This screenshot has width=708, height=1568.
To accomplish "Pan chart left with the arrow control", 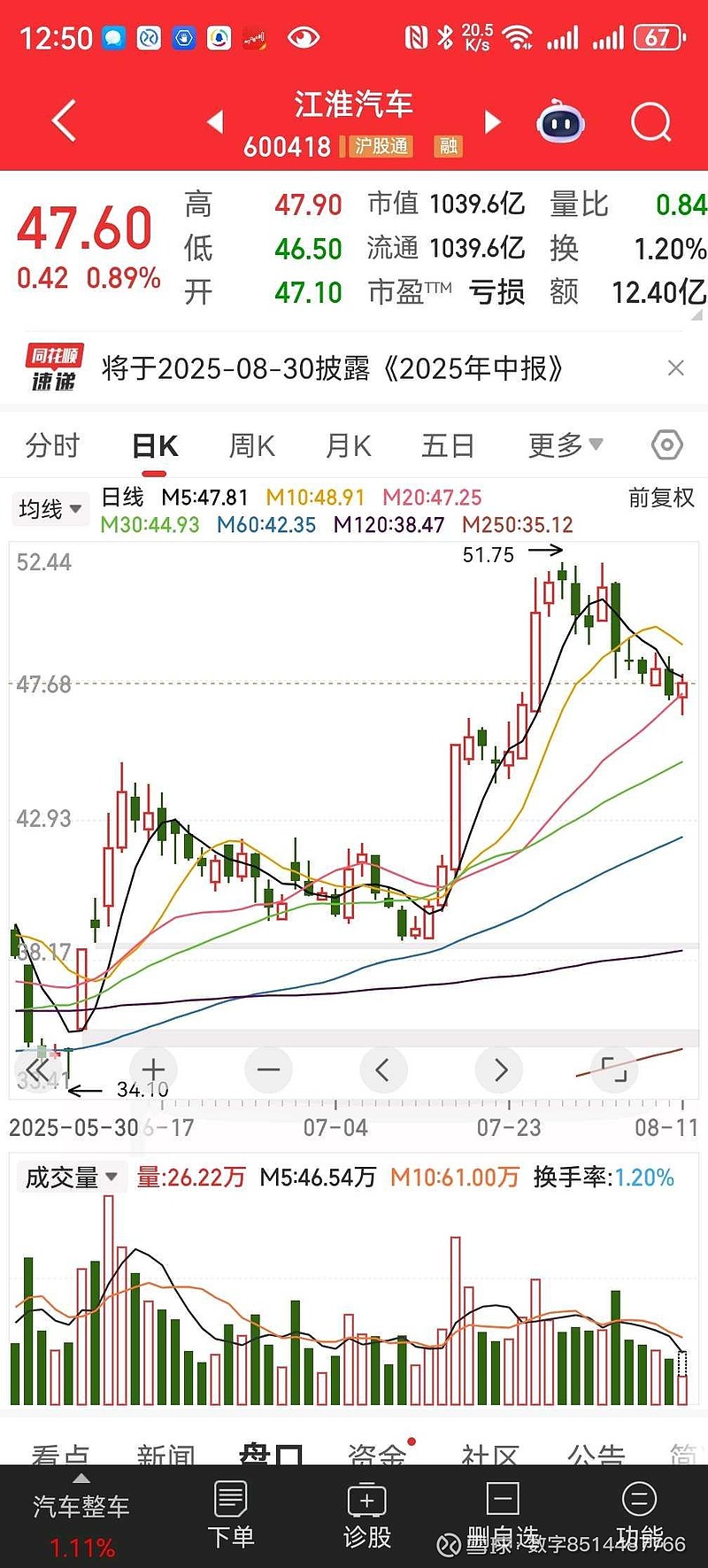I will click(383, 1070).
